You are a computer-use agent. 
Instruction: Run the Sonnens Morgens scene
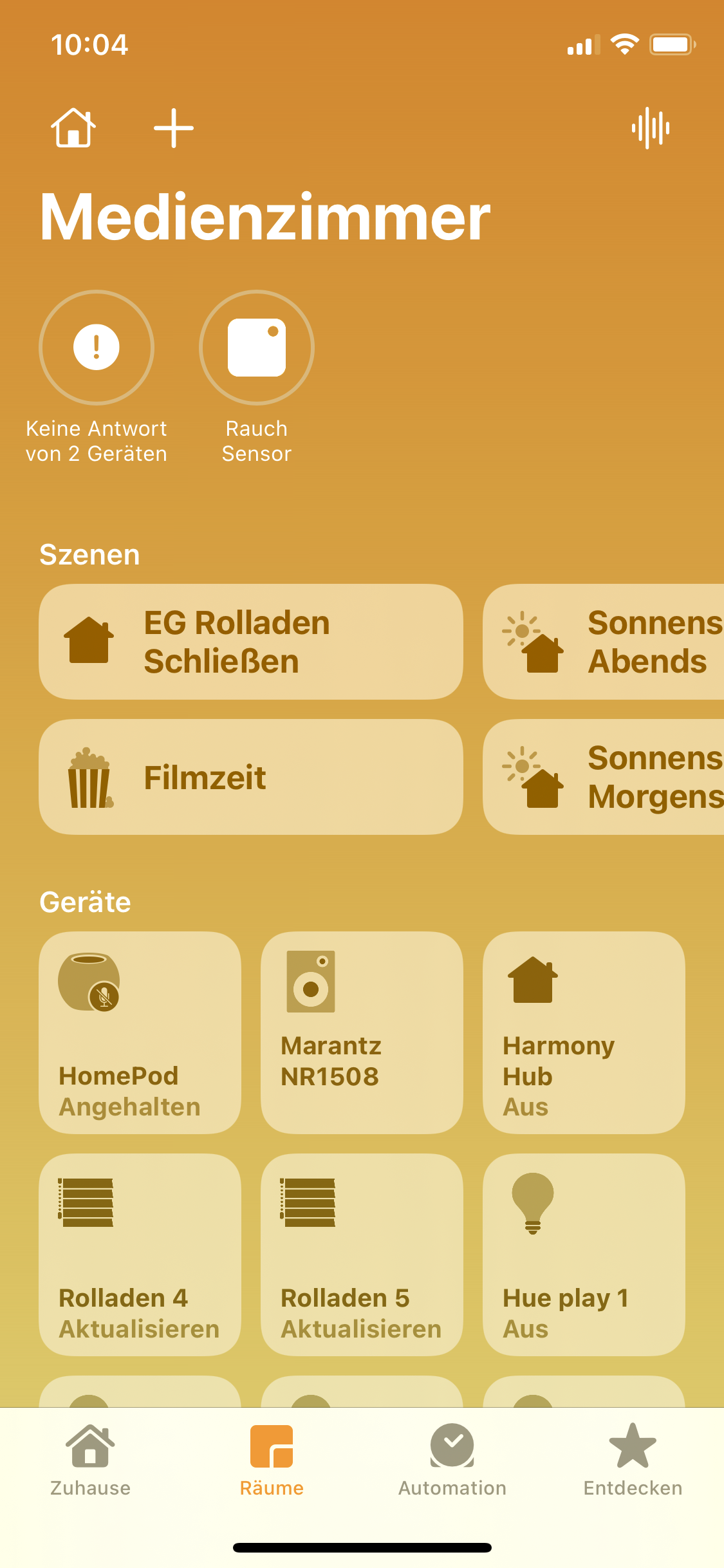coord(604,777)
